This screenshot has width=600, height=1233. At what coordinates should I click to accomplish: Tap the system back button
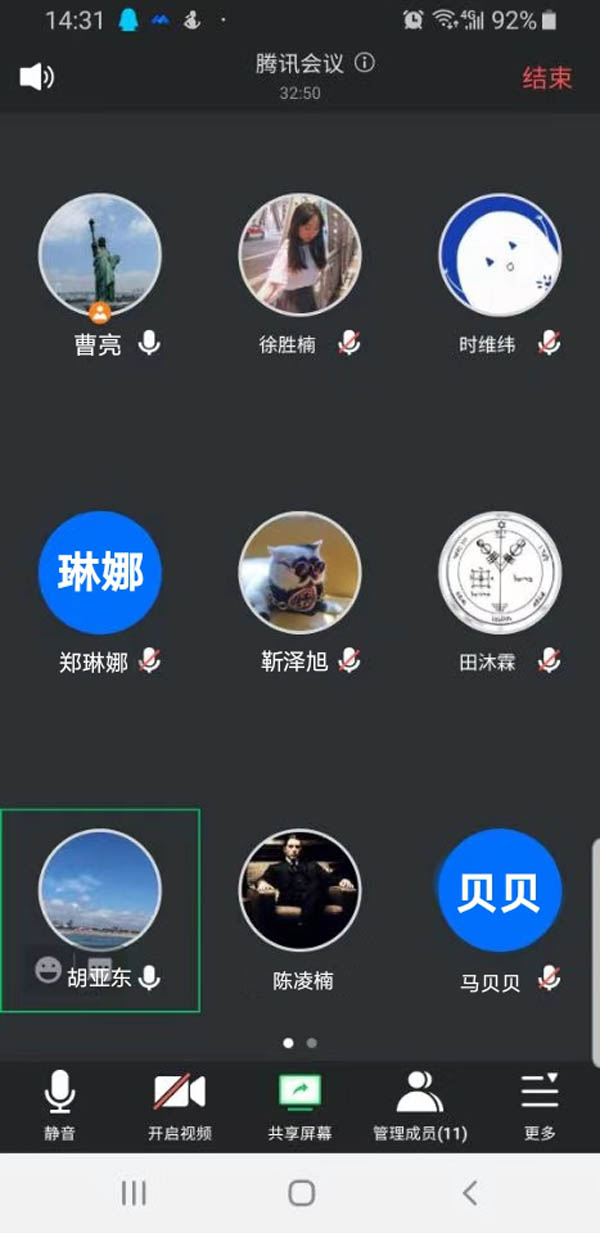(x=469, y=1192)
